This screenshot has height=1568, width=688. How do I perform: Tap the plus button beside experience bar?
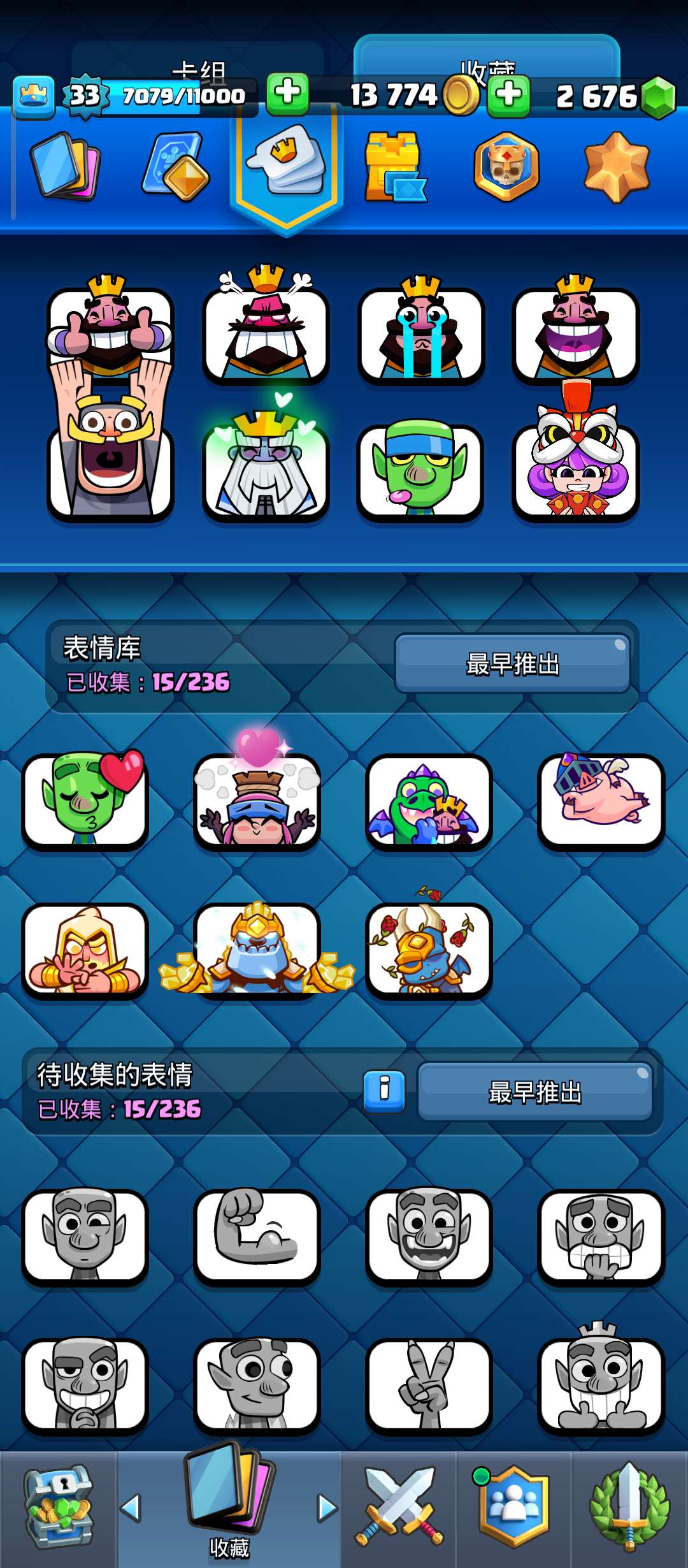tap(287, 94)
